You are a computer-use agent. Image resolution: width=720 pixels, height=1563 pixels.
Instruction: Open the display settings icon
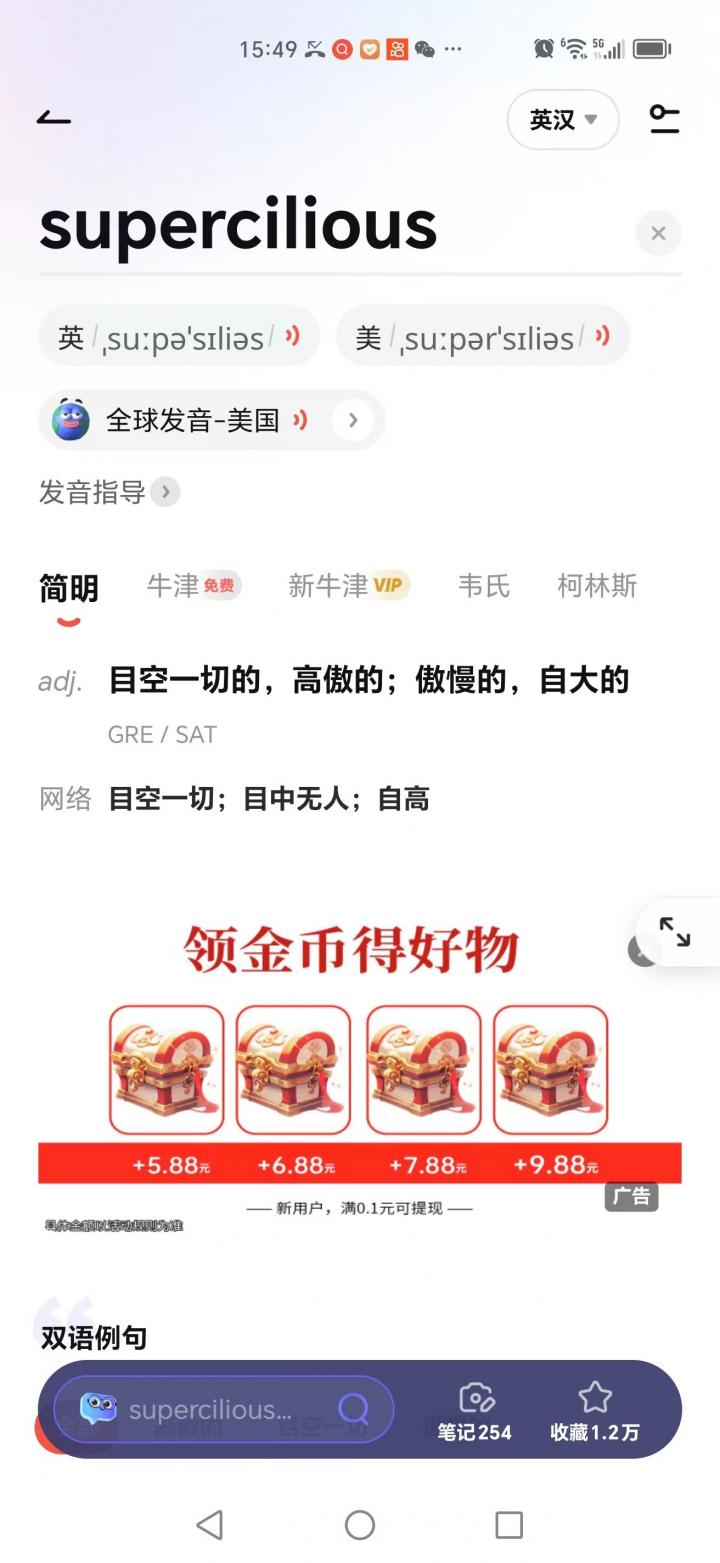(x=664, y=119)
